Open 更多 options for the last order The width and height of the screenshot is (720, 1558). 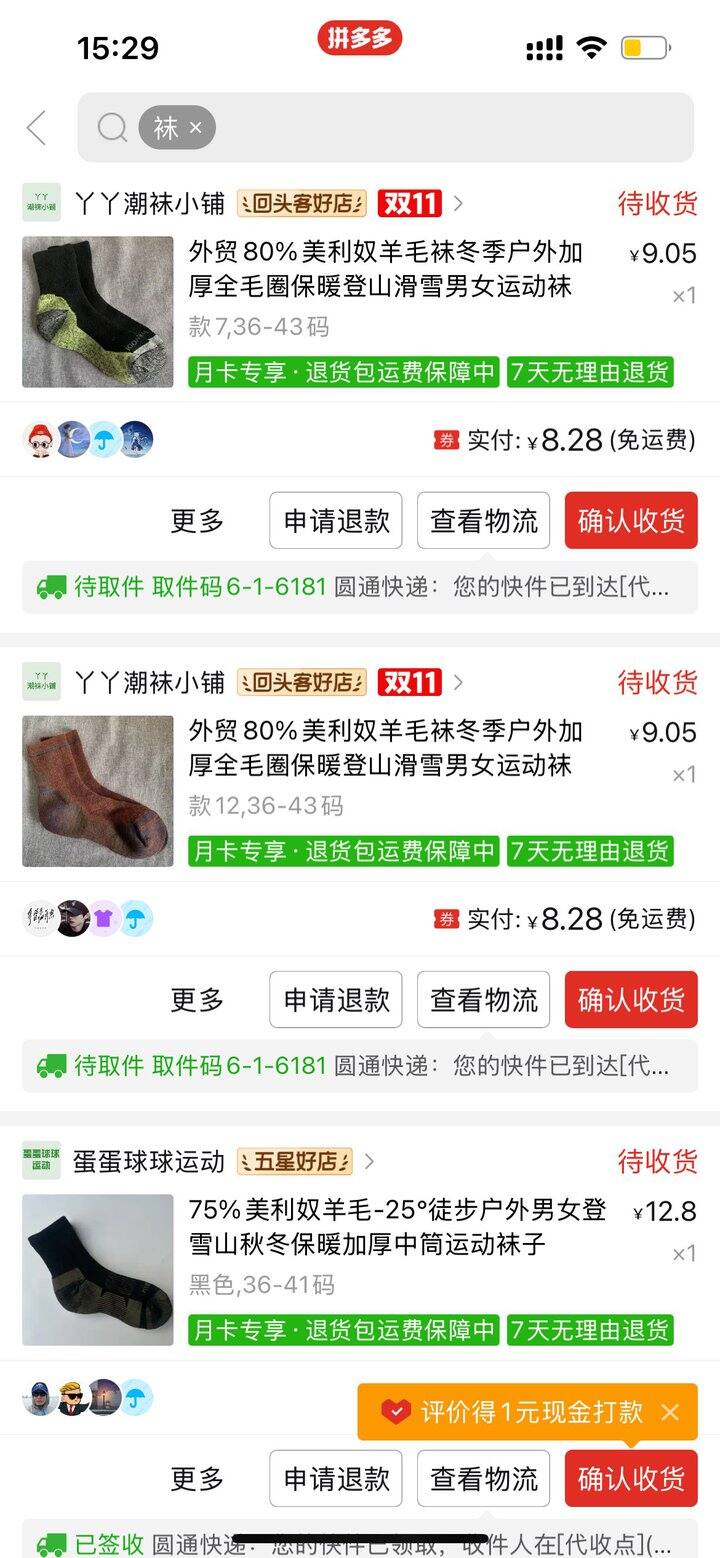point(194,1477)
